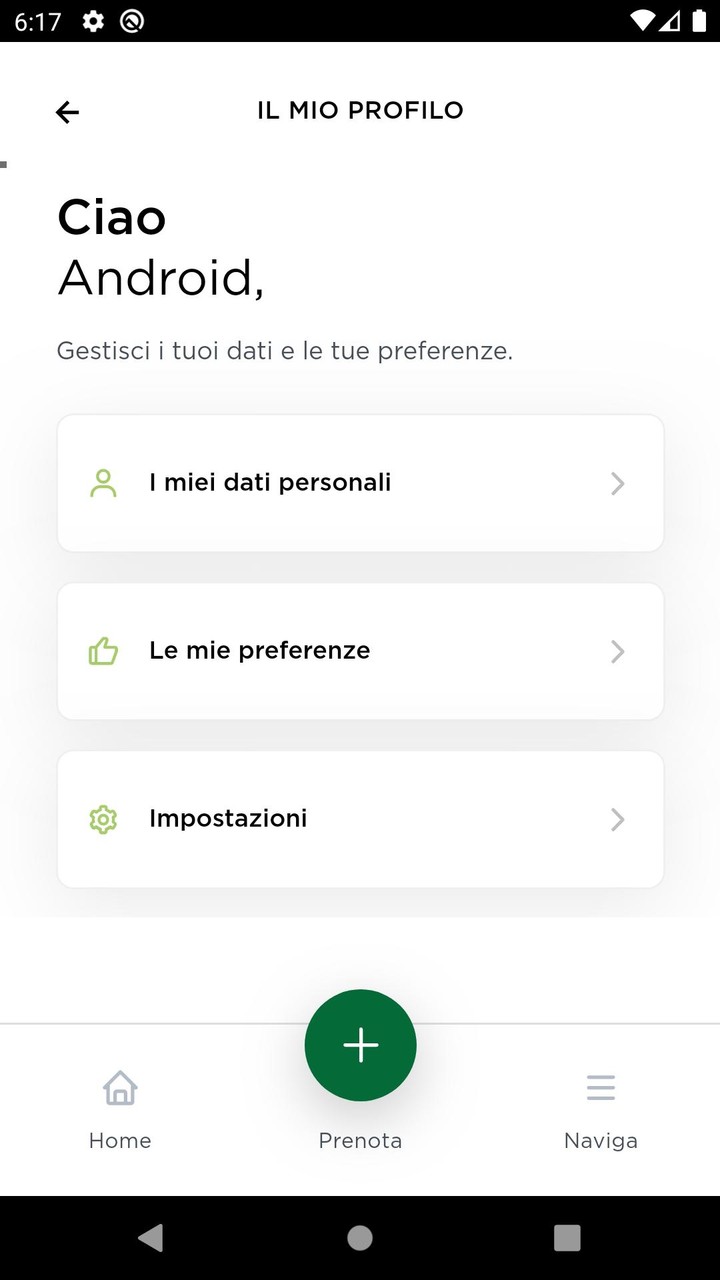This screenshot has height=1280, width=720.
Task: Tap the system back button
Action: (x=151, y=1238)
